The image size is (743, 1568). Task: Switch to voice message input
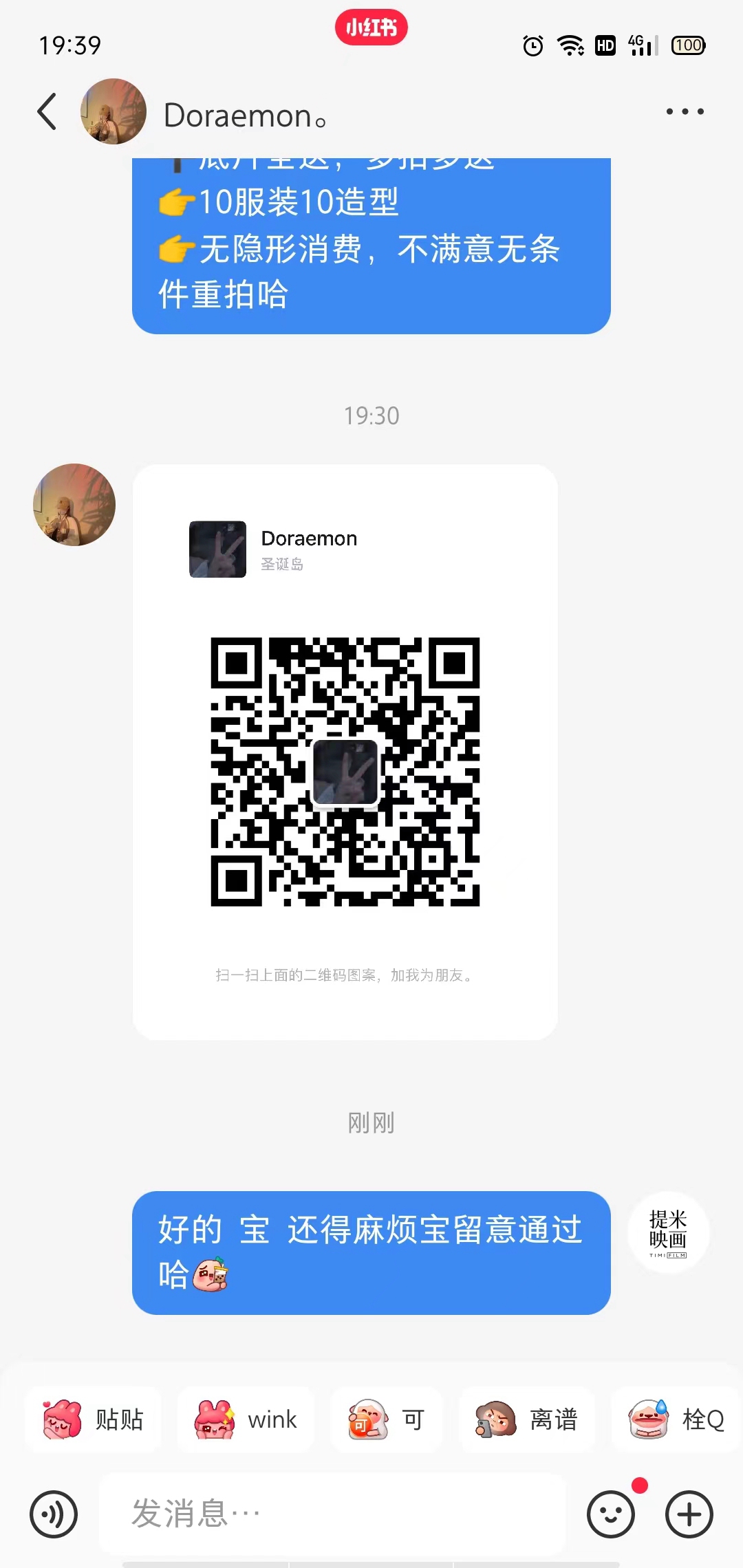tap(54, 1514)
